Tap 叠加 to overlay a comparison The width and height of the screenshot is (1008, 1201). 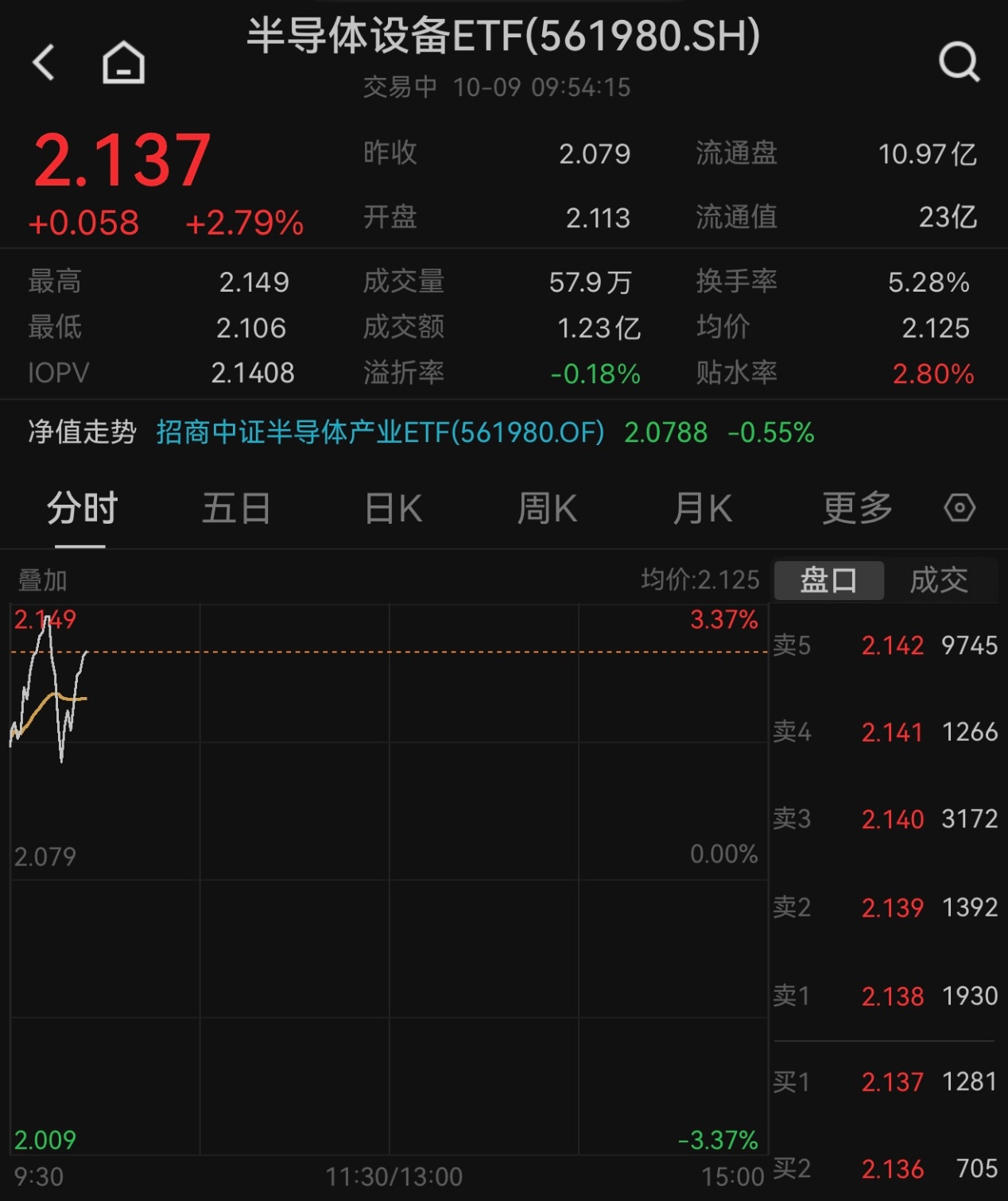43,580
